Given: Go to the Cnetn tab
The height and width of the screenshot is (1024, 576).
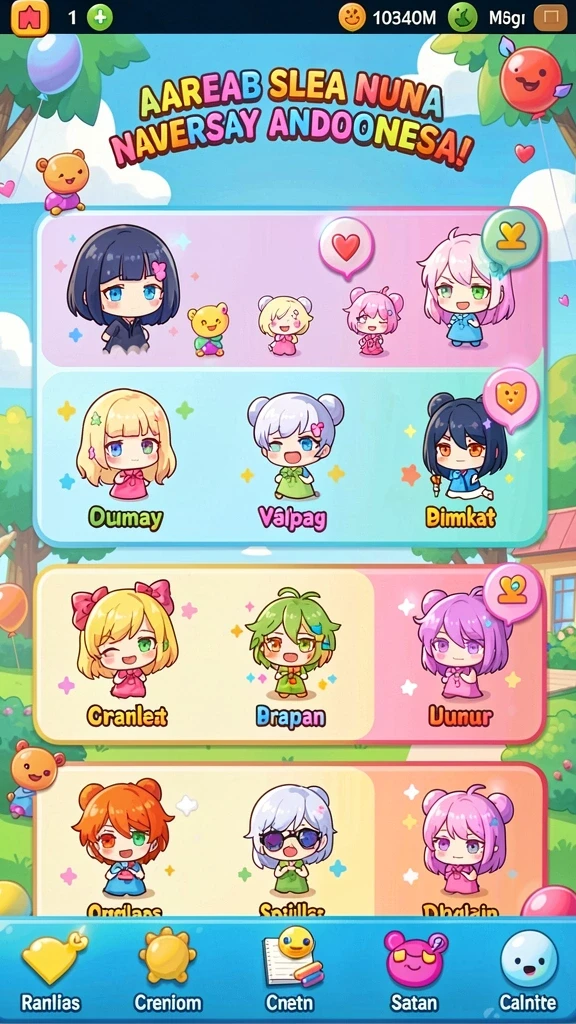Looking at the screenshot, I should click(x=290, y=970).
